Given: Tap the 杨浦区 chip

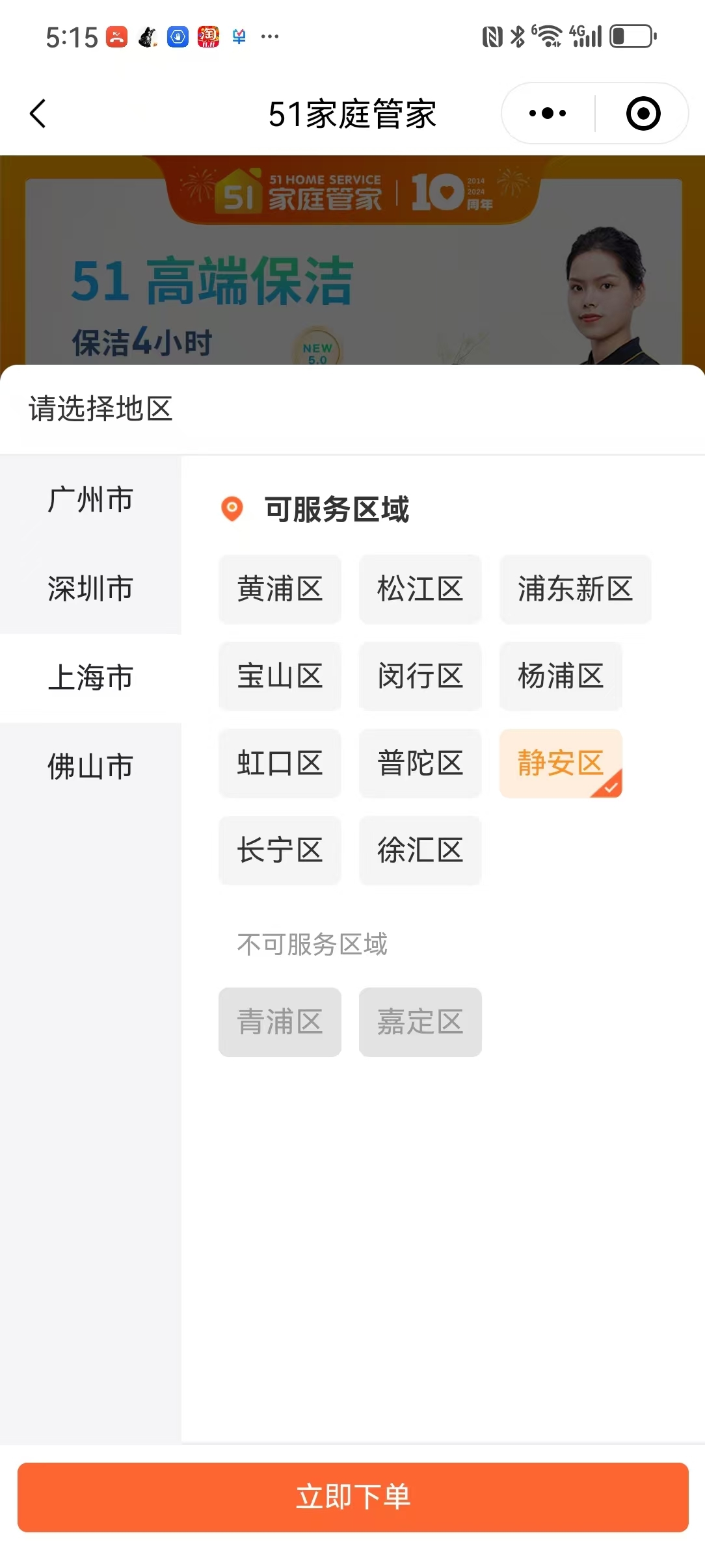Looking at the screenshot, I should click(561, 676).
